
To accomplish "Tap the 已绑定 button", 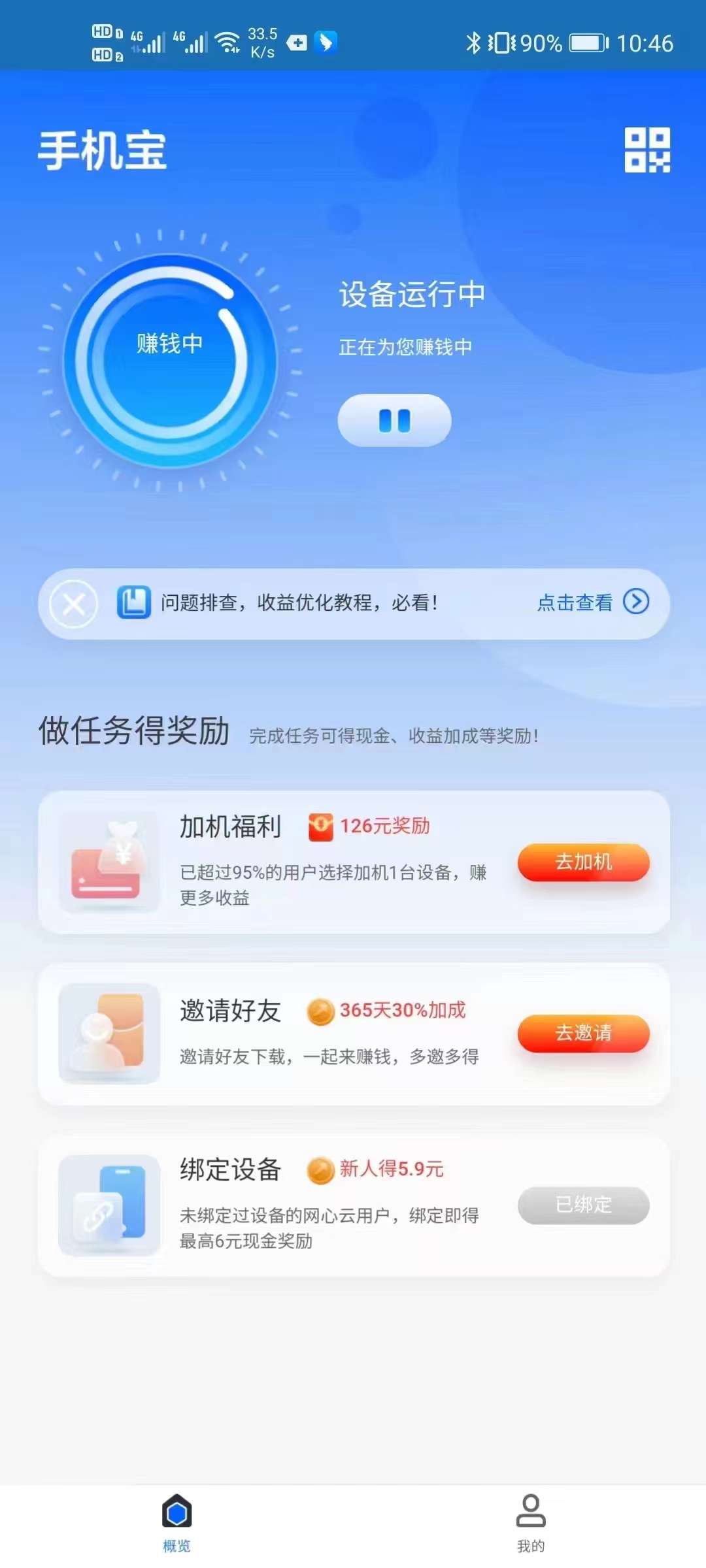I will [584, 1205].
